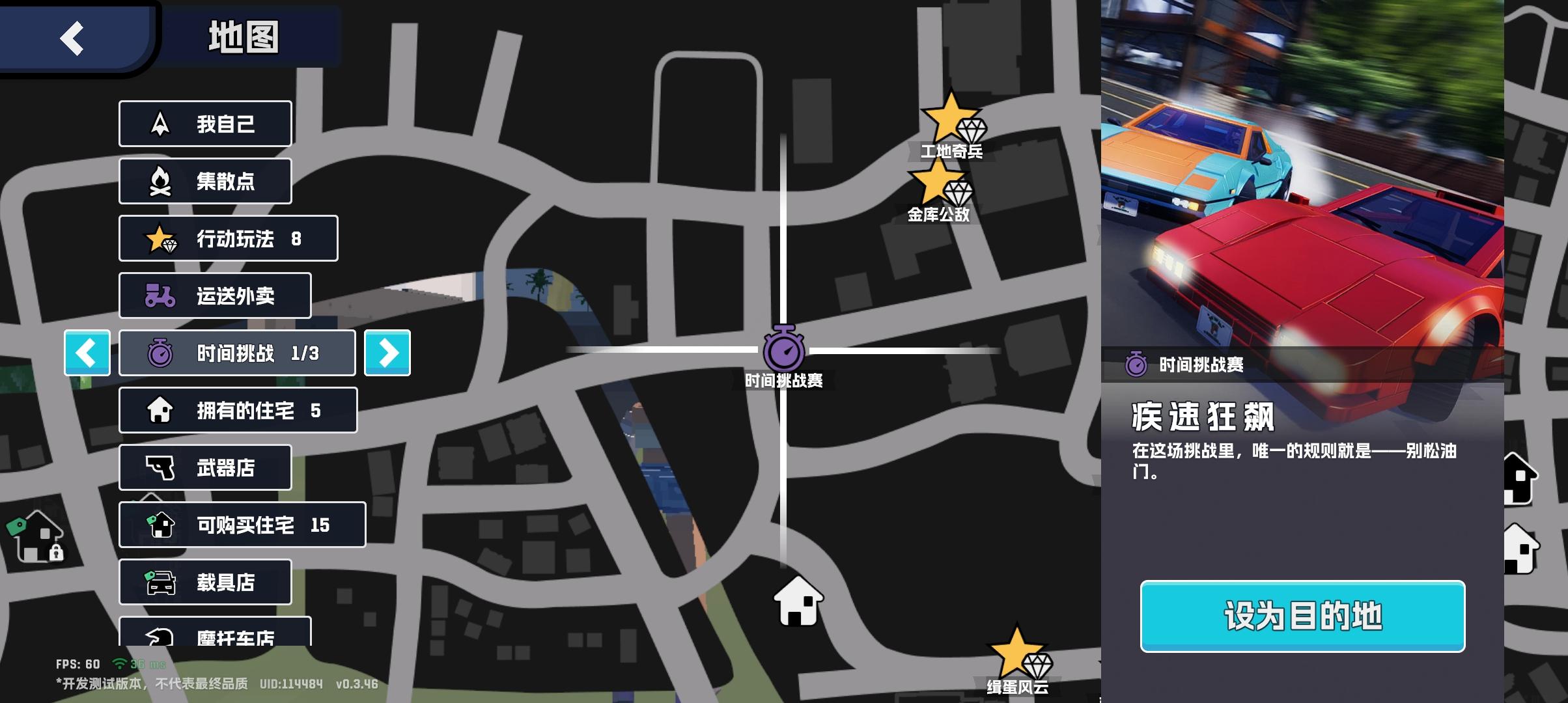This screenshot has width=1568, height=703.
Task: Show 集散点 locations on the map
Action: 205,181
